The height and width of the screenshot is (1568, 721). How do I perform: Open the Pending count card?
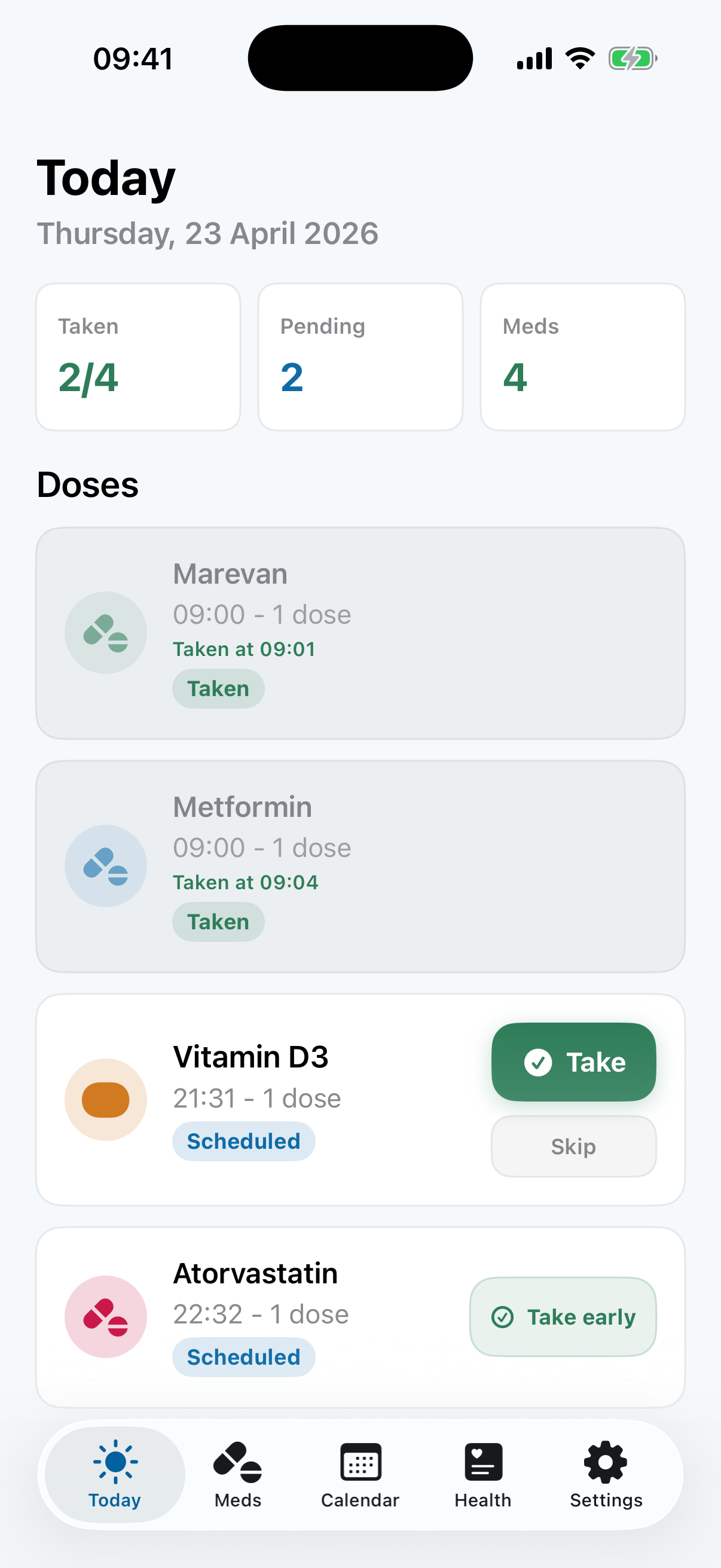pos(360,355)
